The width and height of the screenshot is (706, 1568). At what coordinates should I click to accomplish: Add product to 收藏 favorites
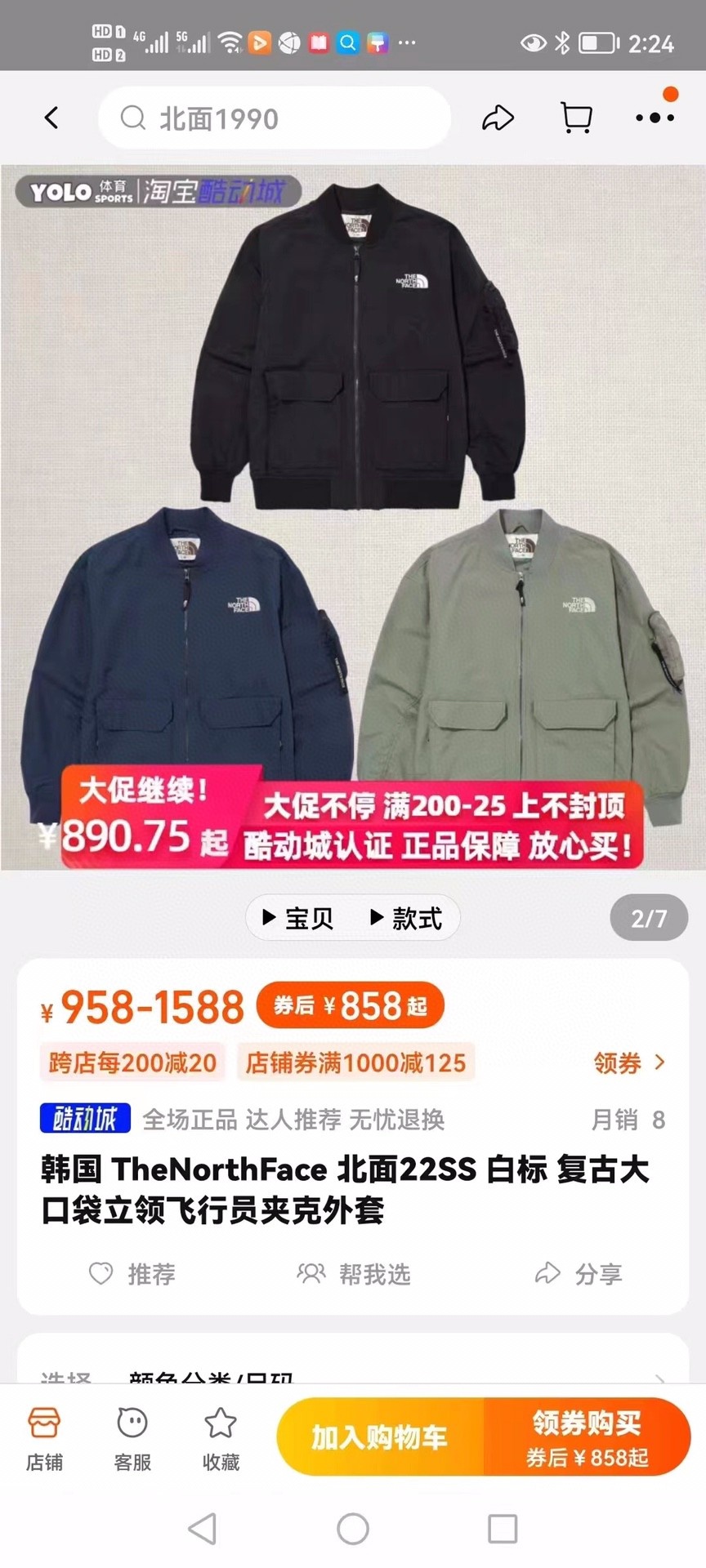[221, 1438]
